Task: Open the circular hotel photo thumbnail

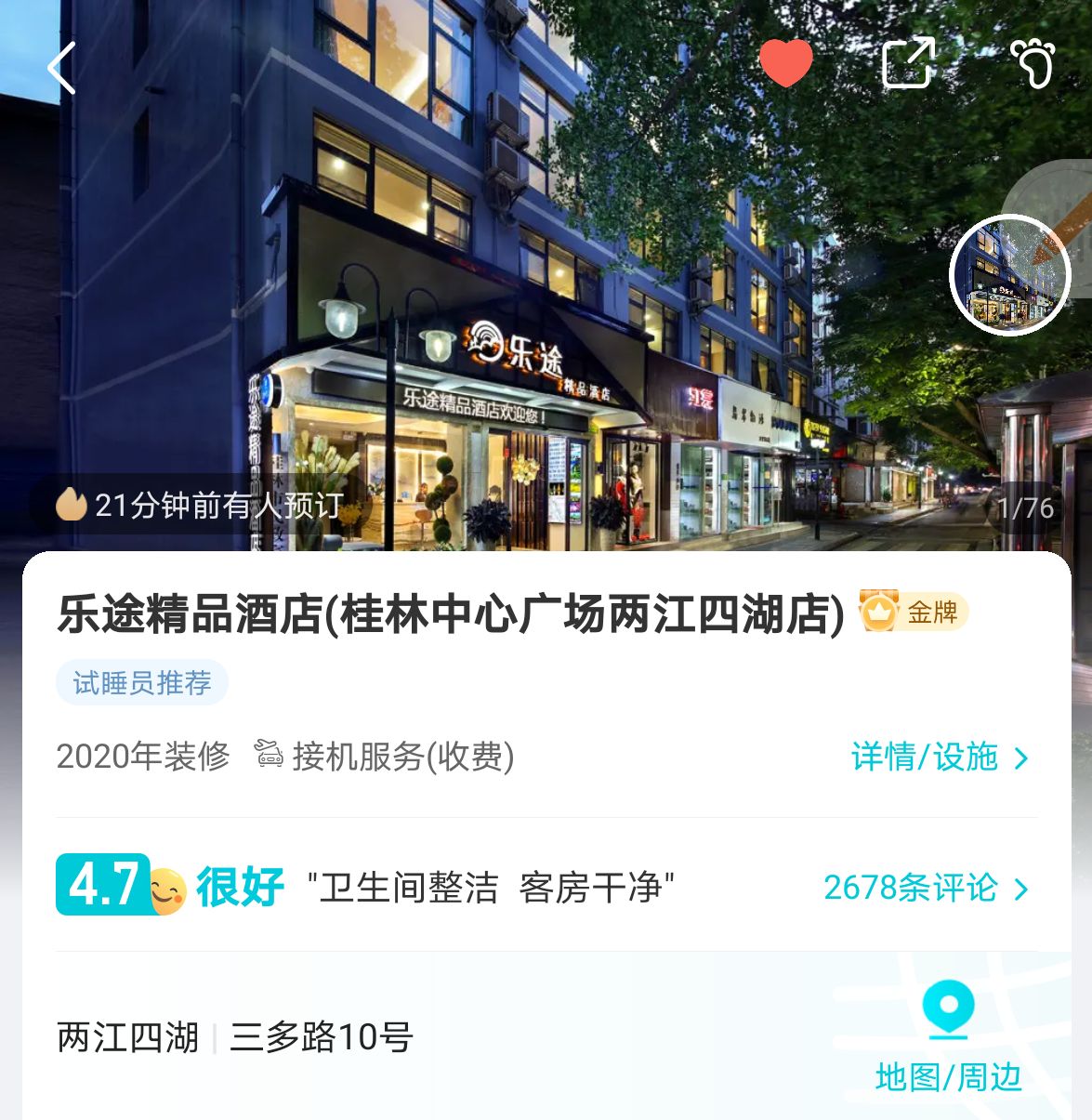Action: pyautogui.click(x=1009, y=275)
